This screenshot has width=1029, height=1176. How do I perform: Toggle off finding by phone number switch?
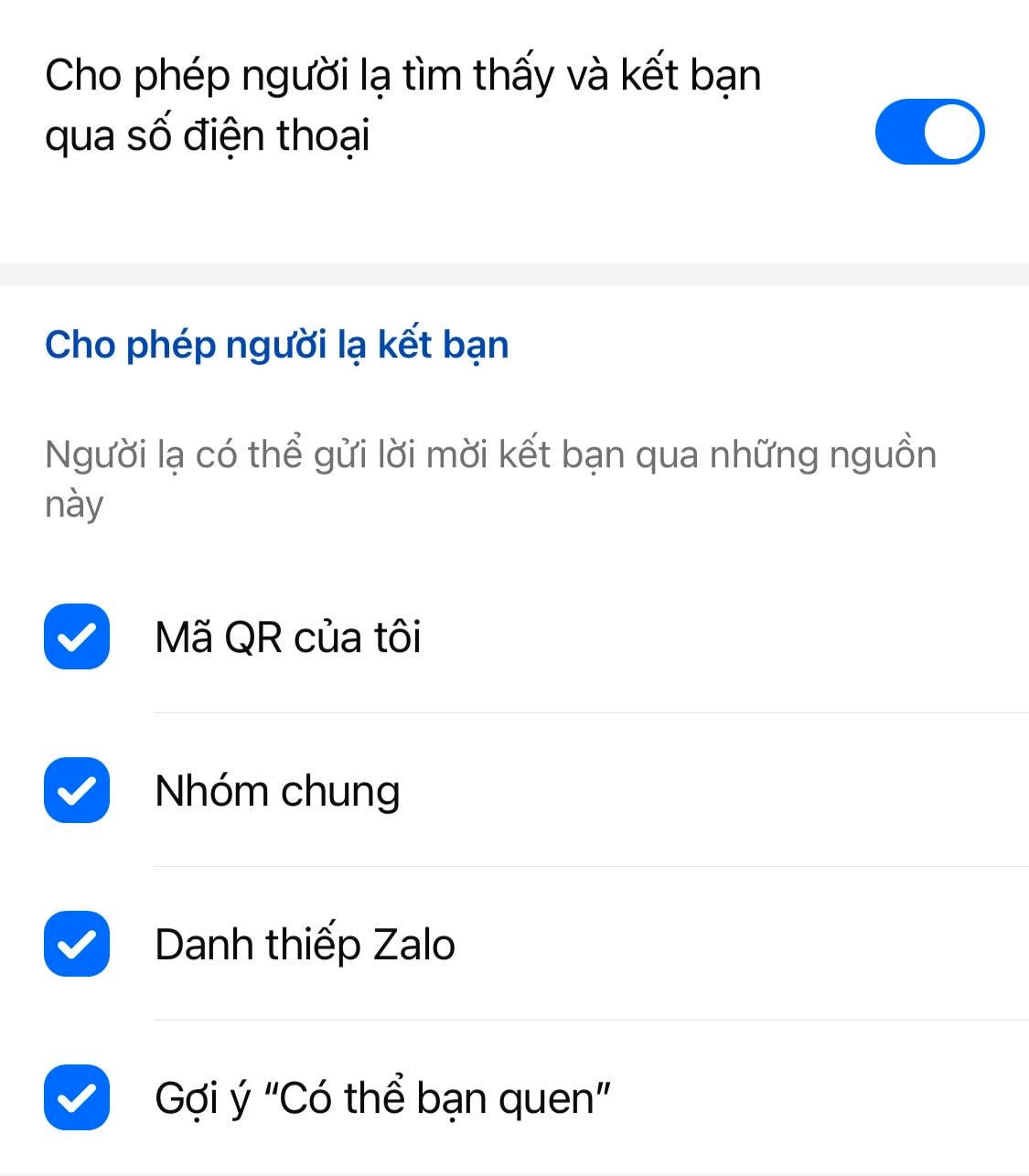click(x=928, y=132)
